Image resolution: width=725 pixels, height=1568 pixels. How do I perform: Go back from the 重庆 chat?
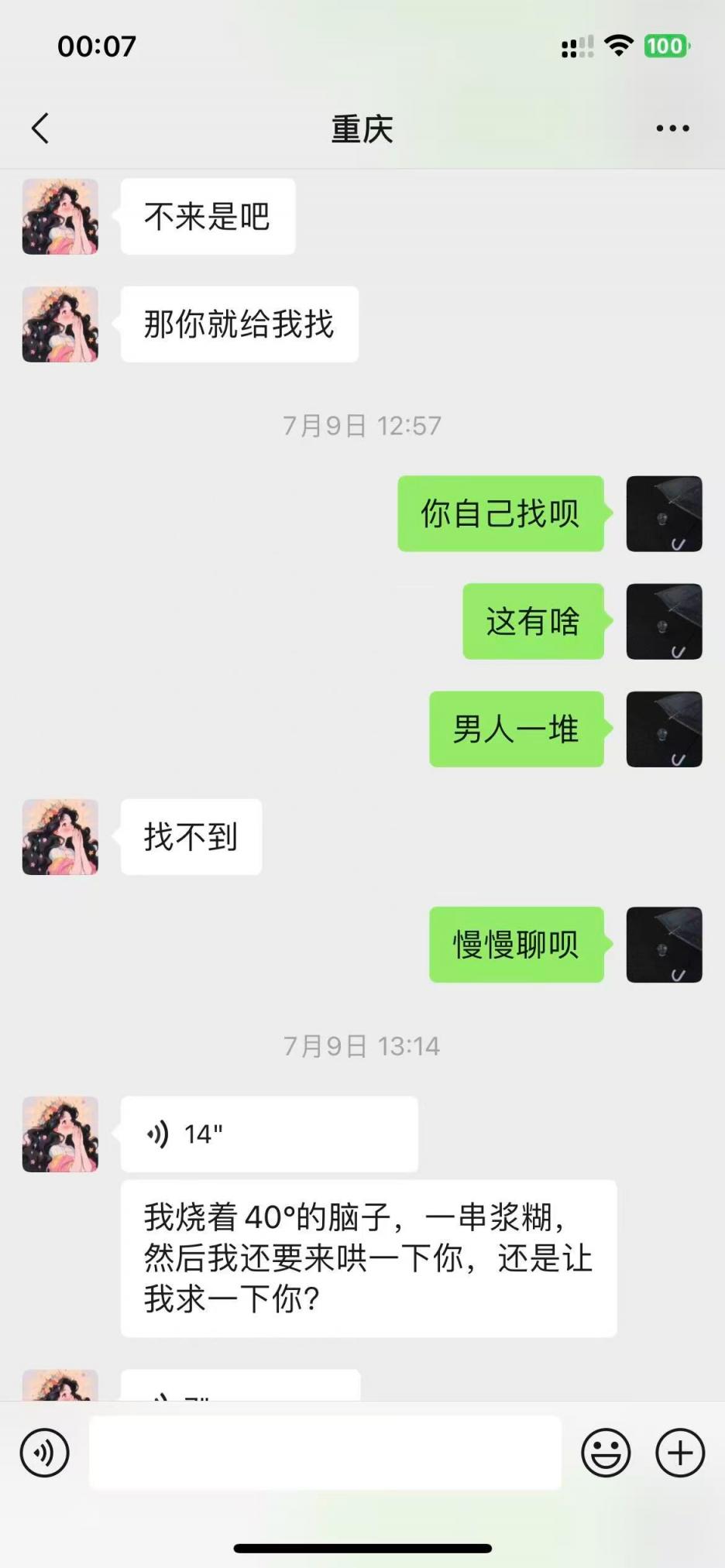41,129
